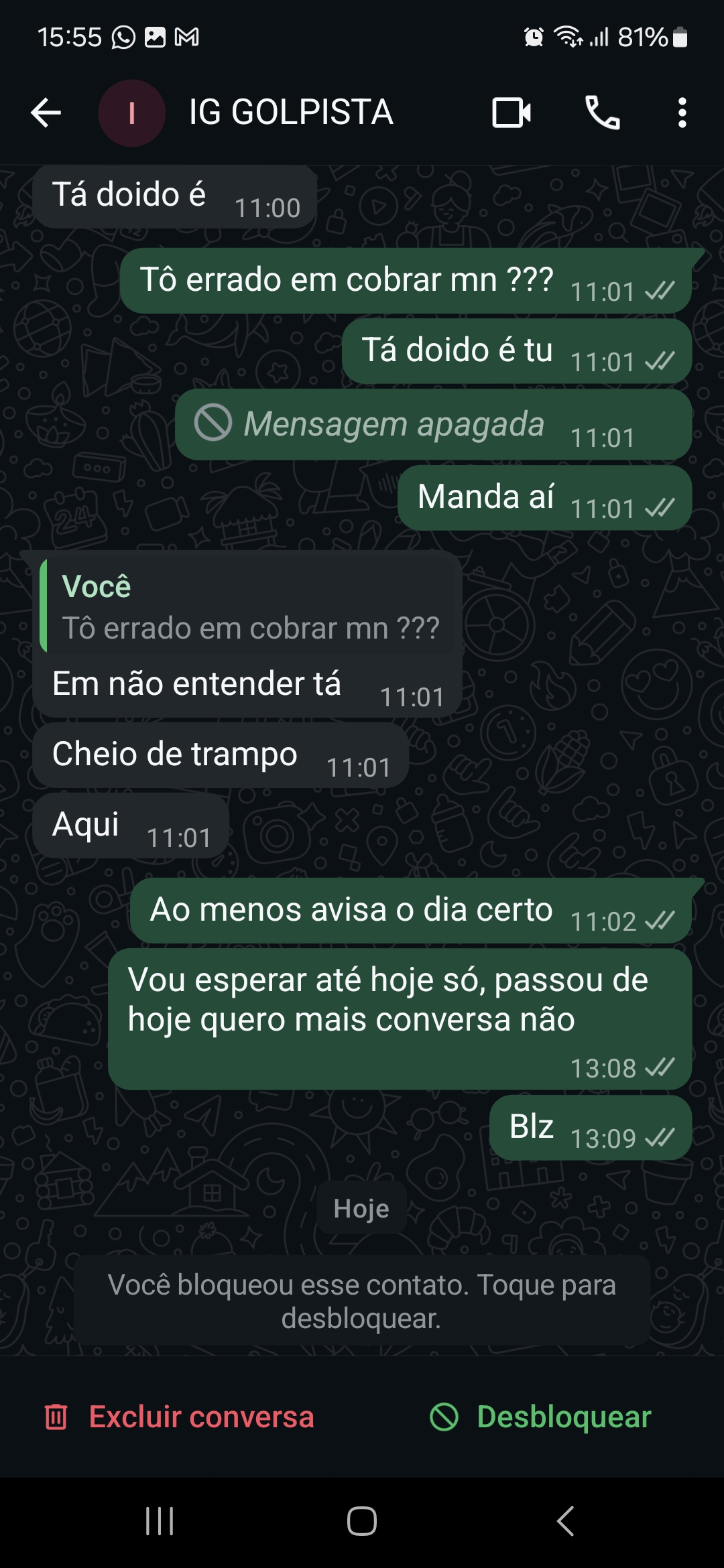Open IG GOLPISTA contact profile picture
The width and height of the screenshot is (724, 1568).
pyautogui.click(x=131, y=113)
